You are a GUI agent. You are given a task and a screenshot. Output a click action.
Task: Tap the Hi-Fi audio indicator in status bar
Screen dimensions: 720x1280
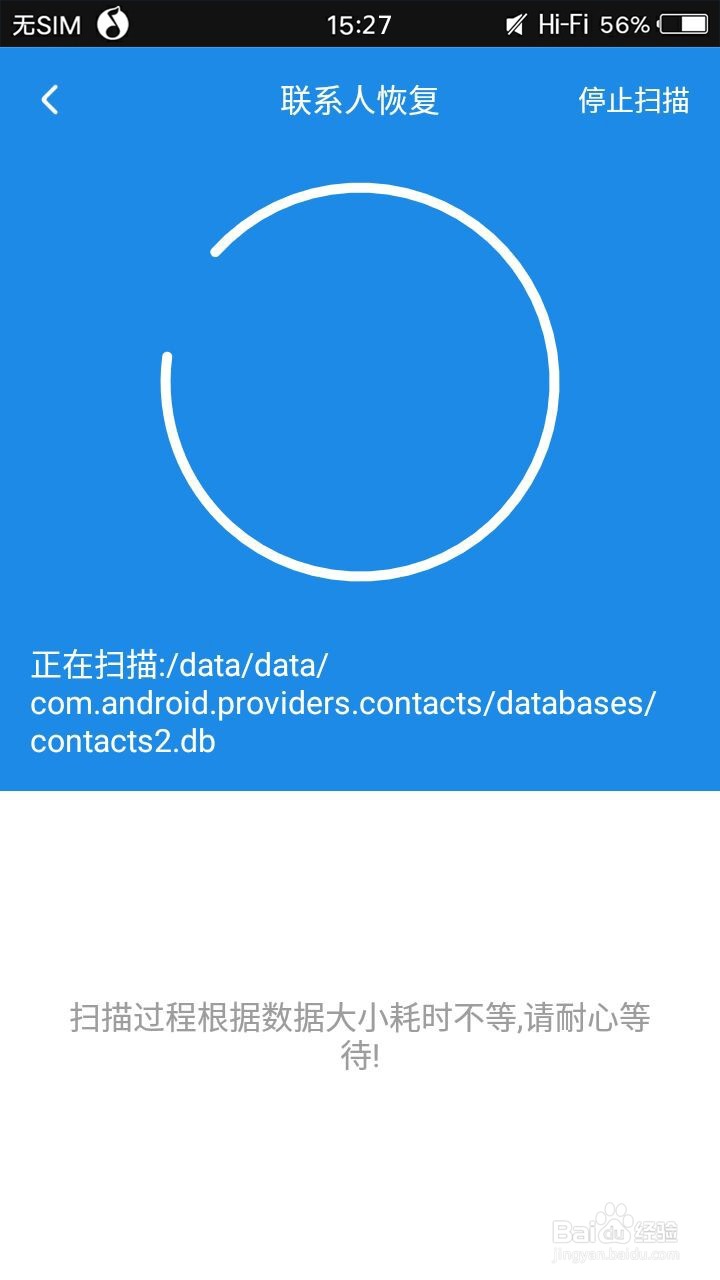pos(565,23)
